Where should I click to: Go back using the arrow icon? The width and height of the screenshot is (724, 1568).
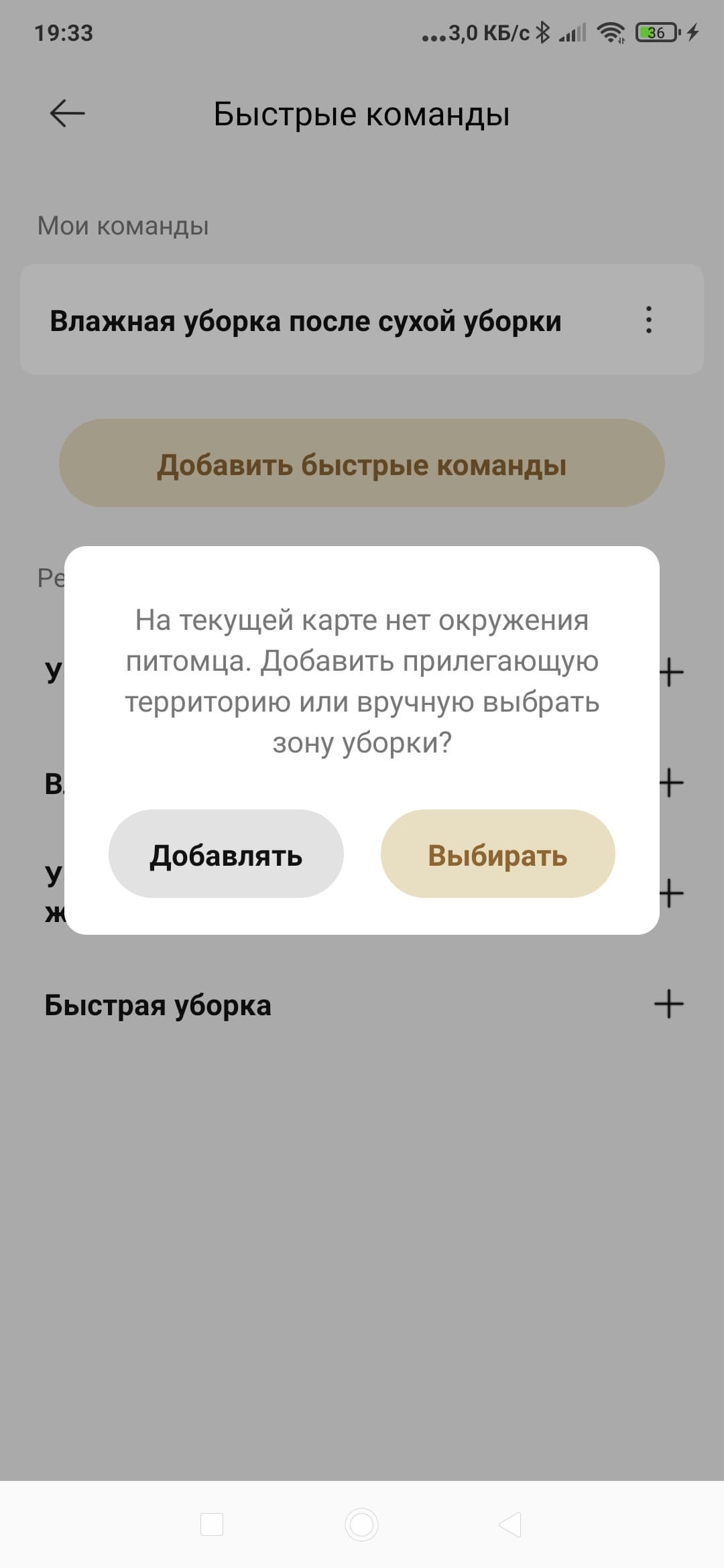click(67, 113)
